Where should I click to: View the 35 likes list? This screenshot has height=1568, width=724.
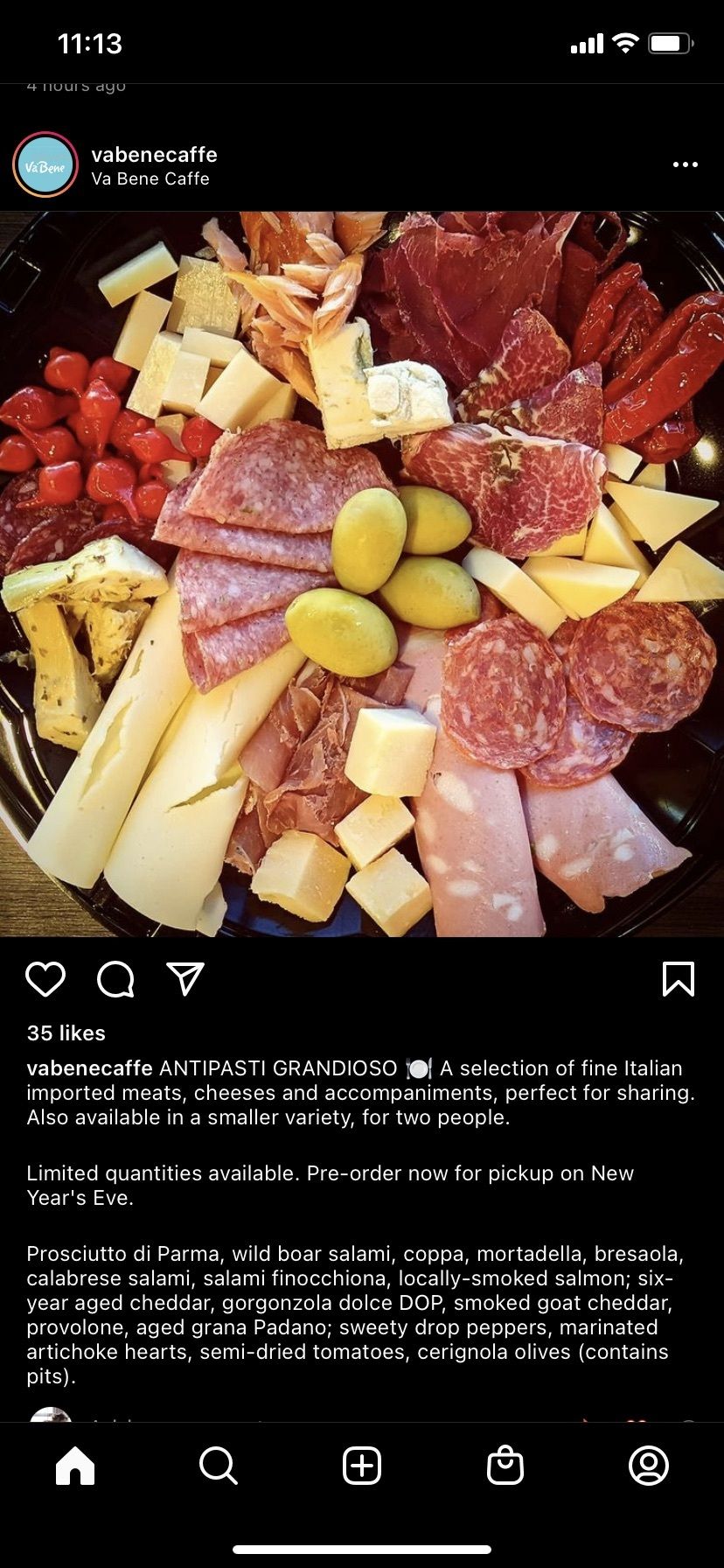(66, 1033)
